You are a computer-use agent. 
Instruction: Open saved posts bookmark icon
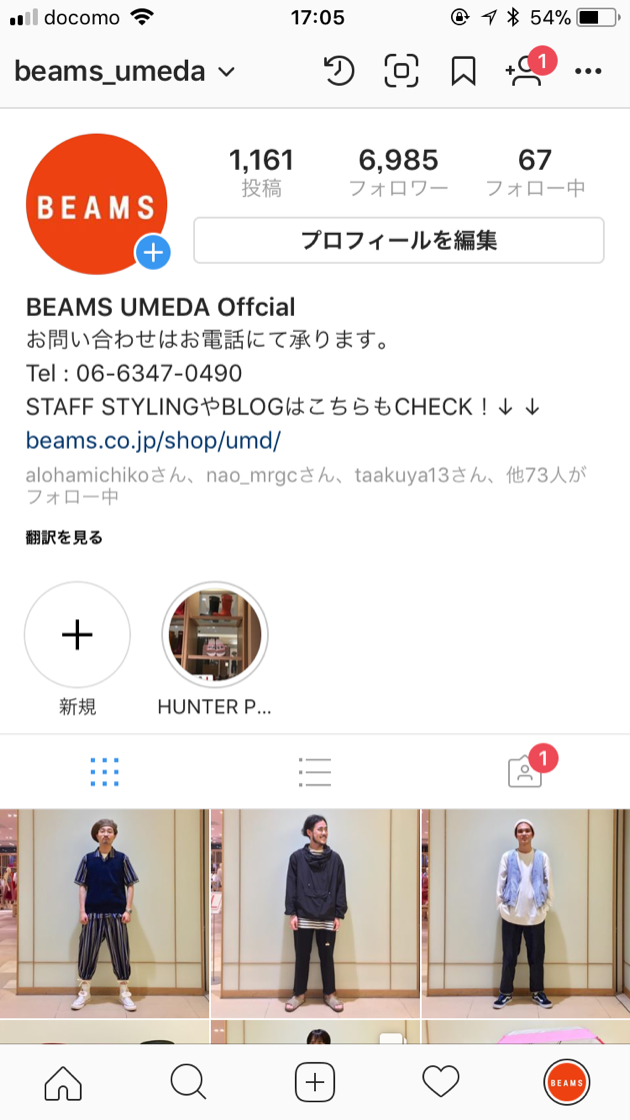tap(463, 70)
